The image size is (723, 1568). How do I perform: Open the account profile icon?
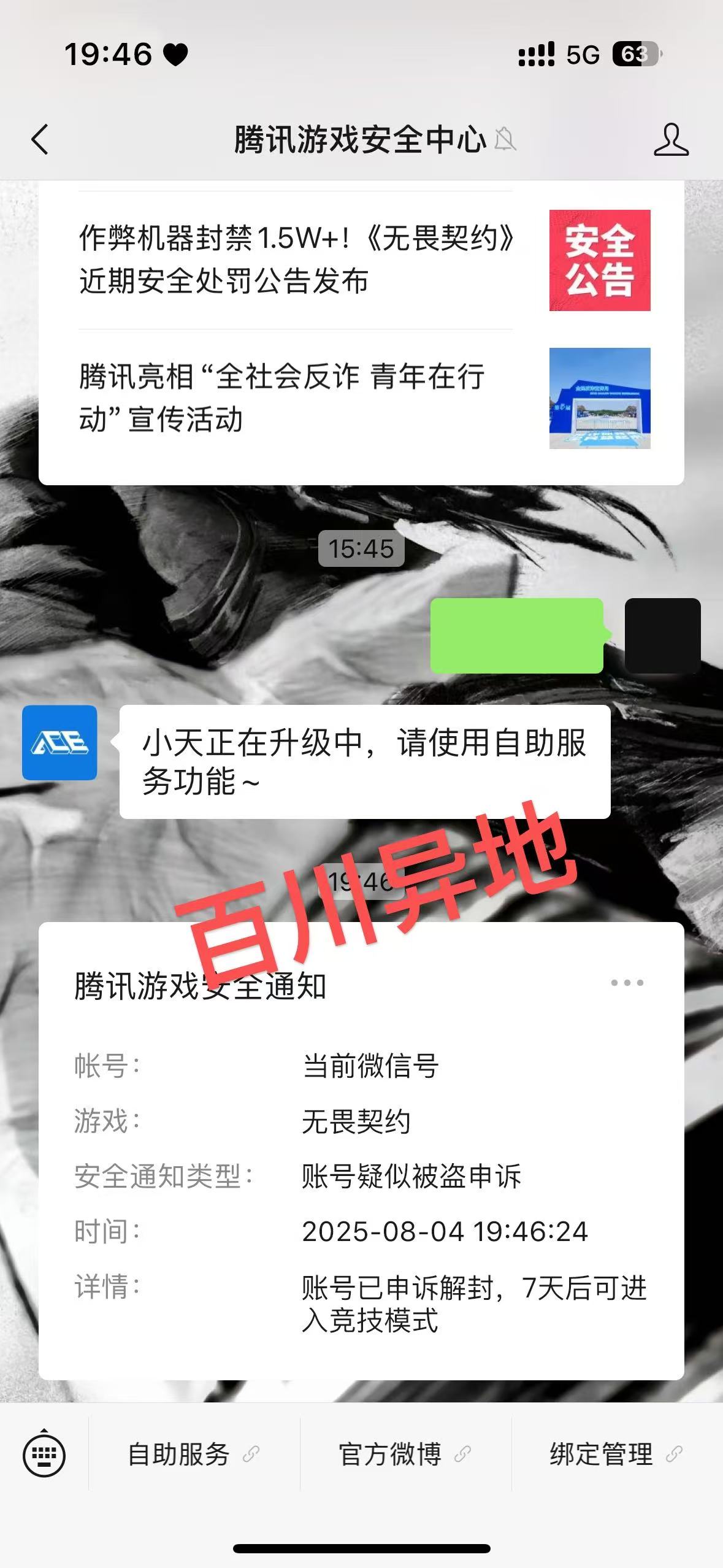coord(671,139)
